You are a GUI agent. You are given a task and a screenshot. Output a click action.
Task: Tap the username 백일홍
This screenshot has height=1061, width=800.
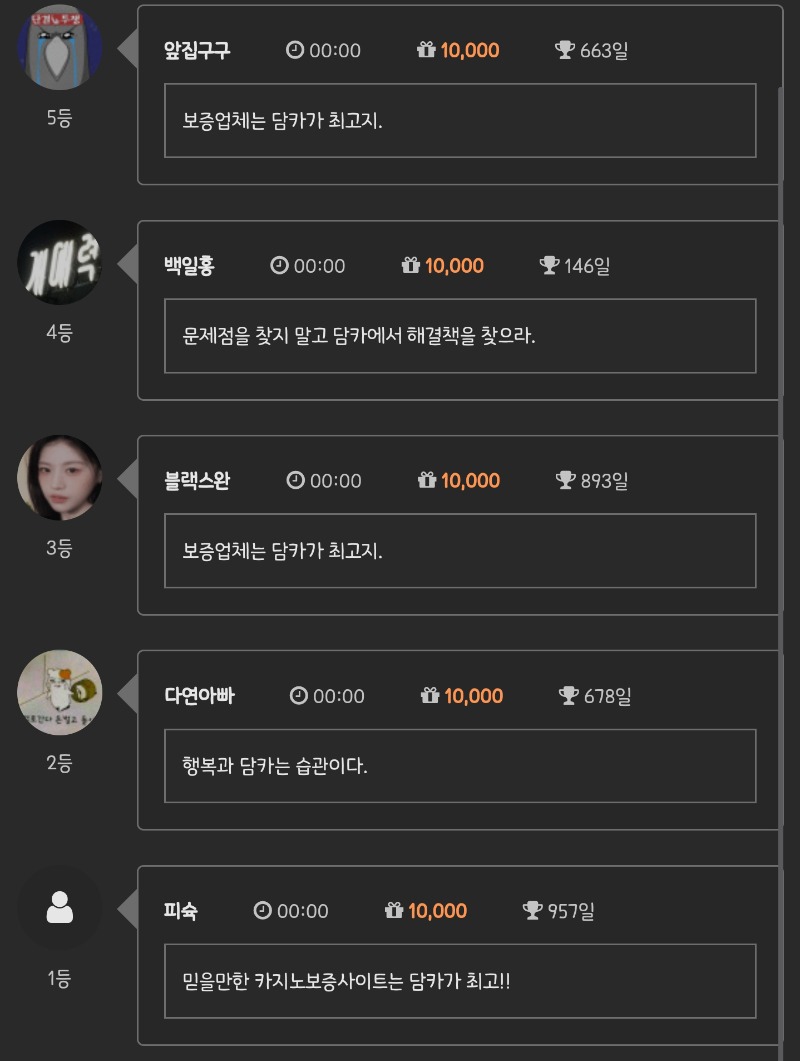(x=189, y=266)
